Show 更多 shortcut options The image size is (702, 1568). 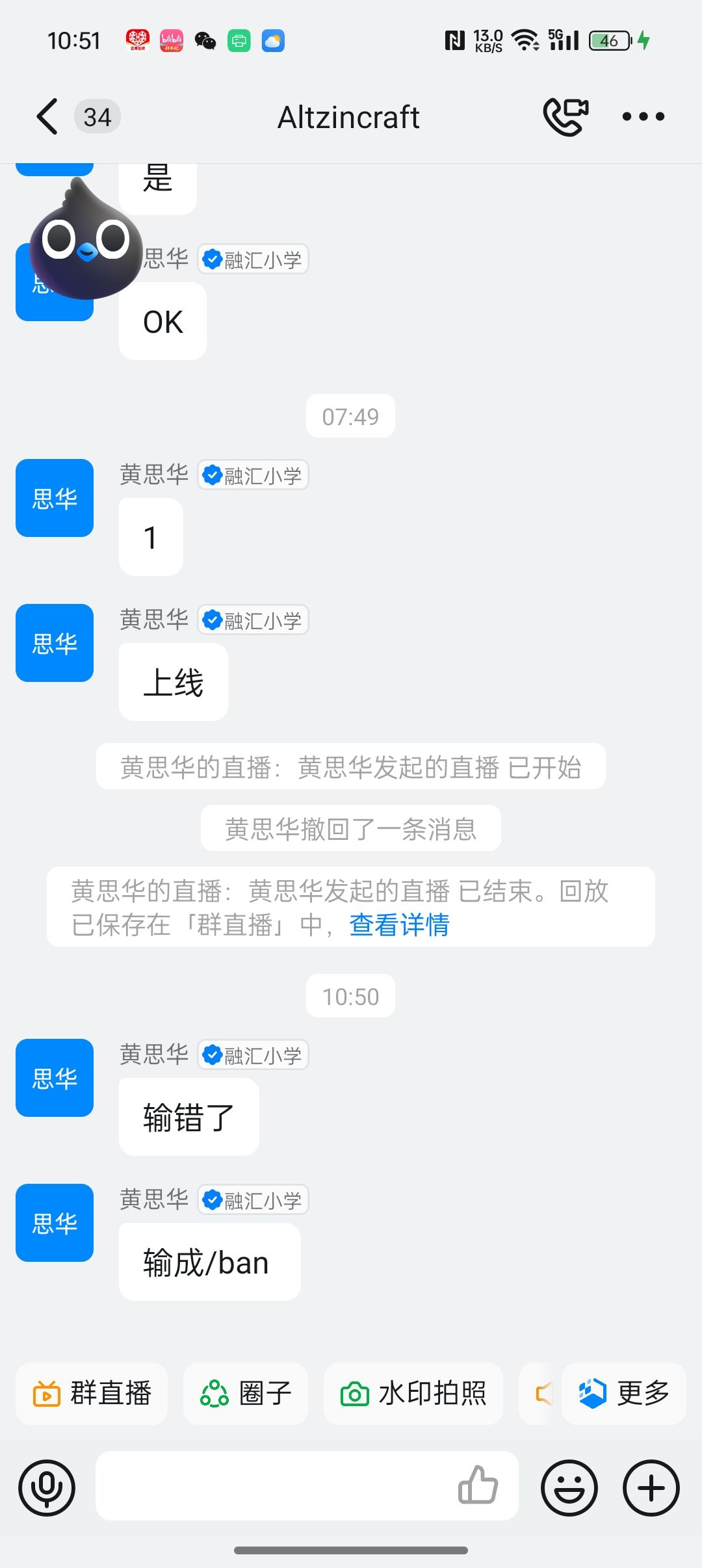tap(624, 1394)
